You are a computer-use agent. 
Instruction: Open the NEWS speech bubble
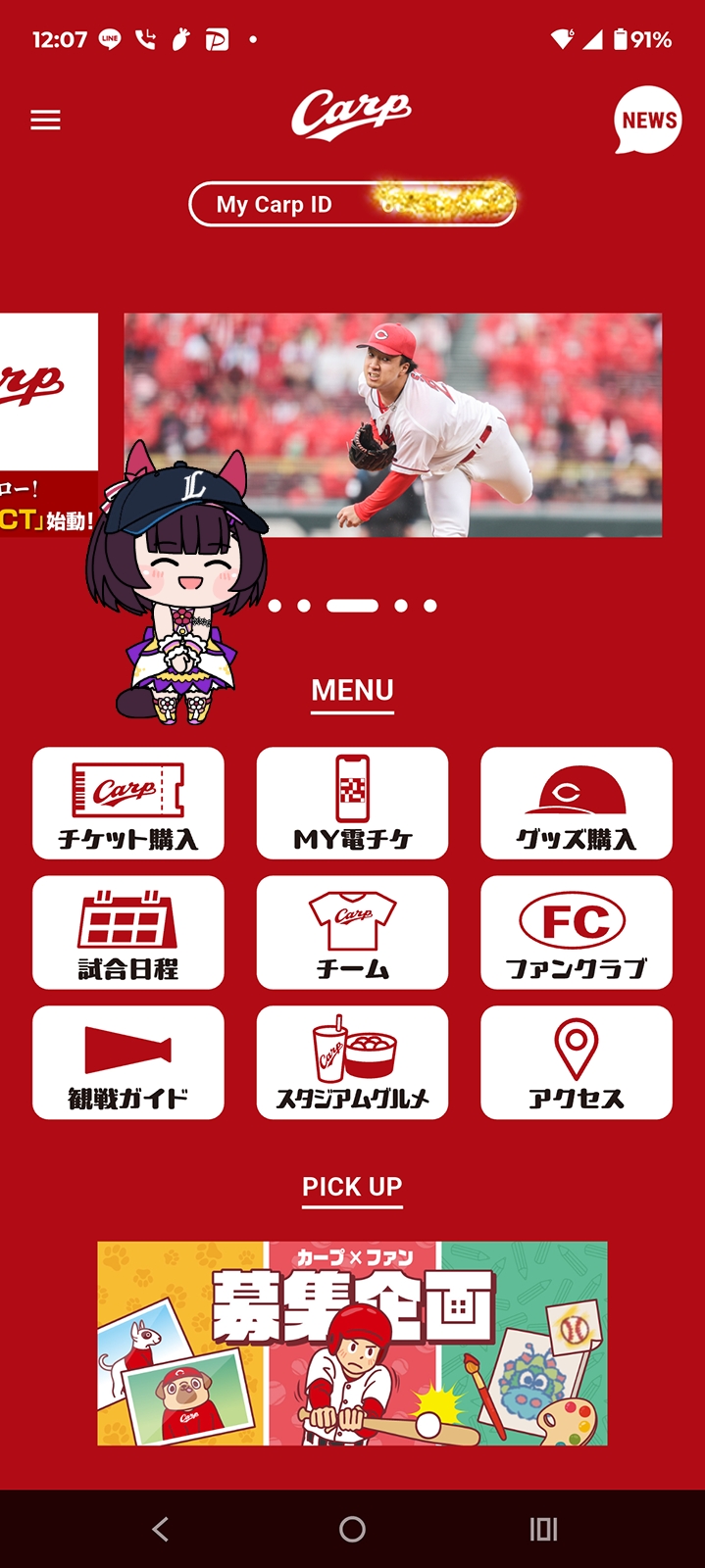point(647,121)
